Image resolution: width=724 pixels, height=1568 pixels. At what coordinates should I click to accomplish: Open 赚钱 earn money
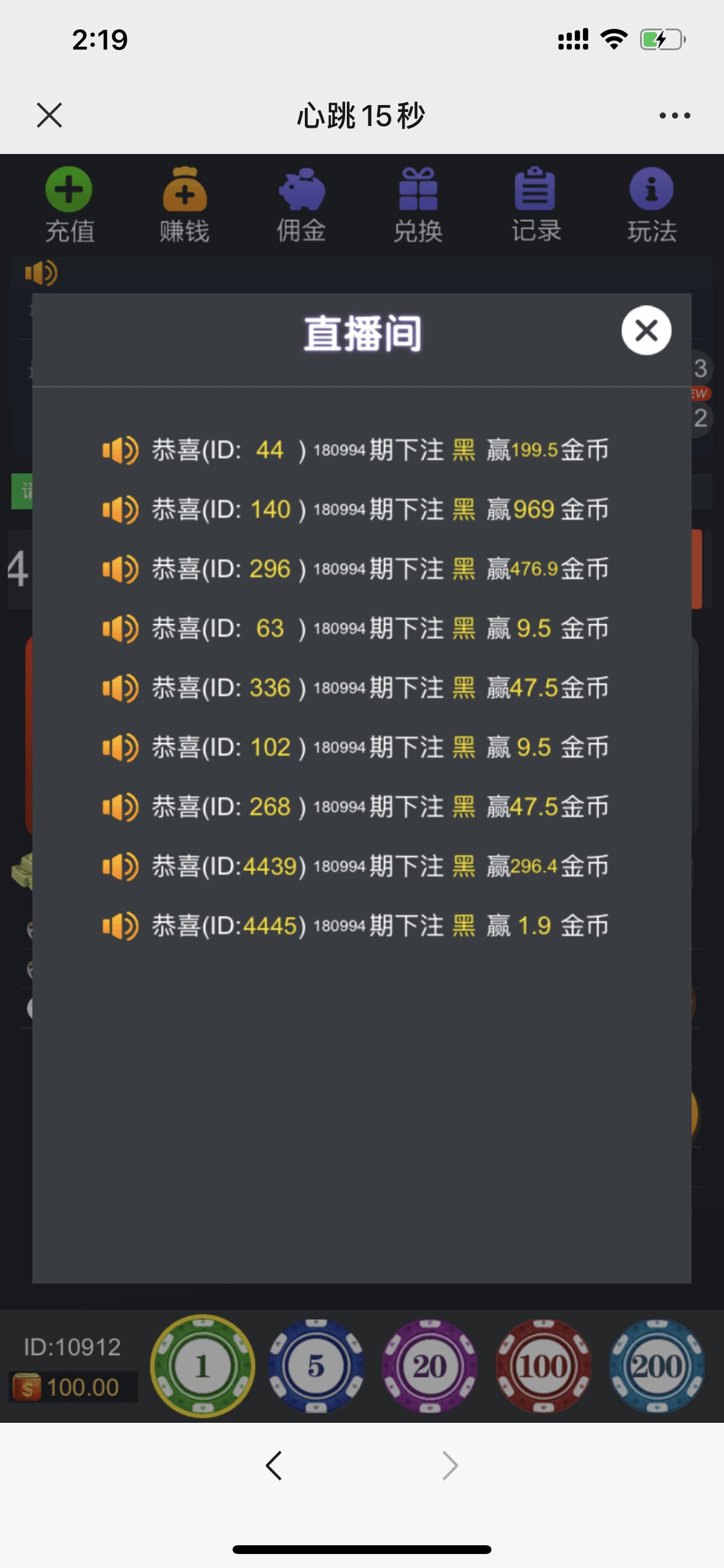point(185,206)
